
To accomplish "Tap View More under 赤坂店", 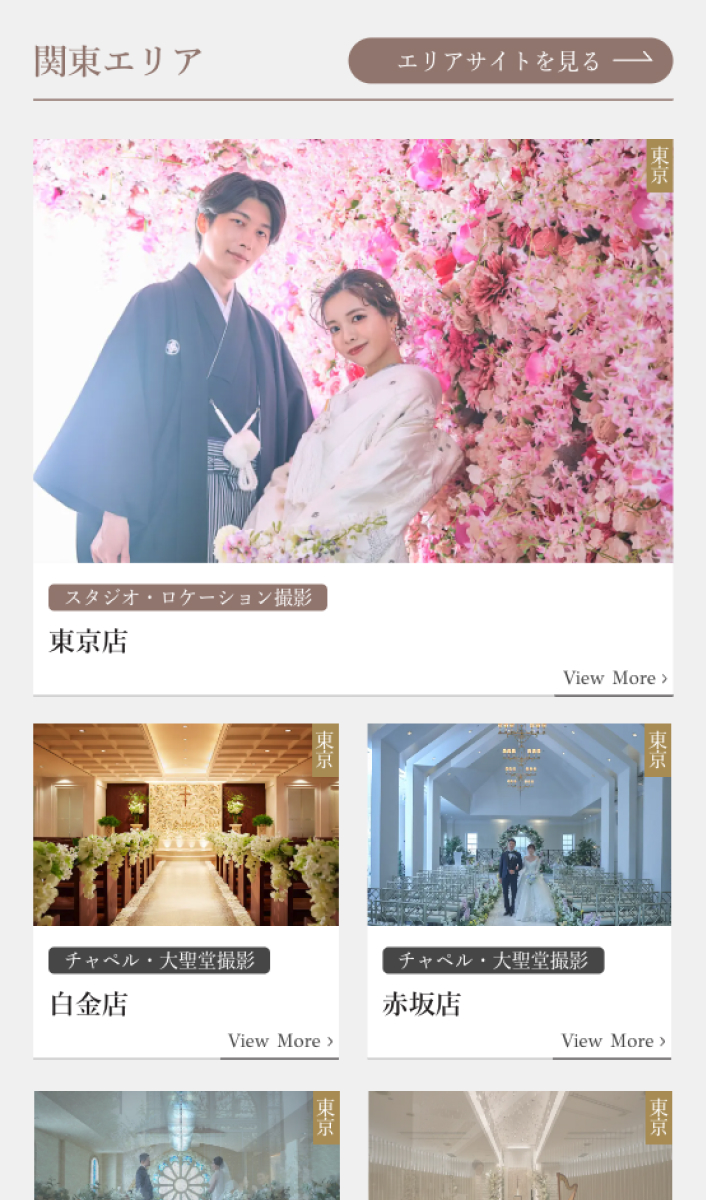I will (613, 1041).
